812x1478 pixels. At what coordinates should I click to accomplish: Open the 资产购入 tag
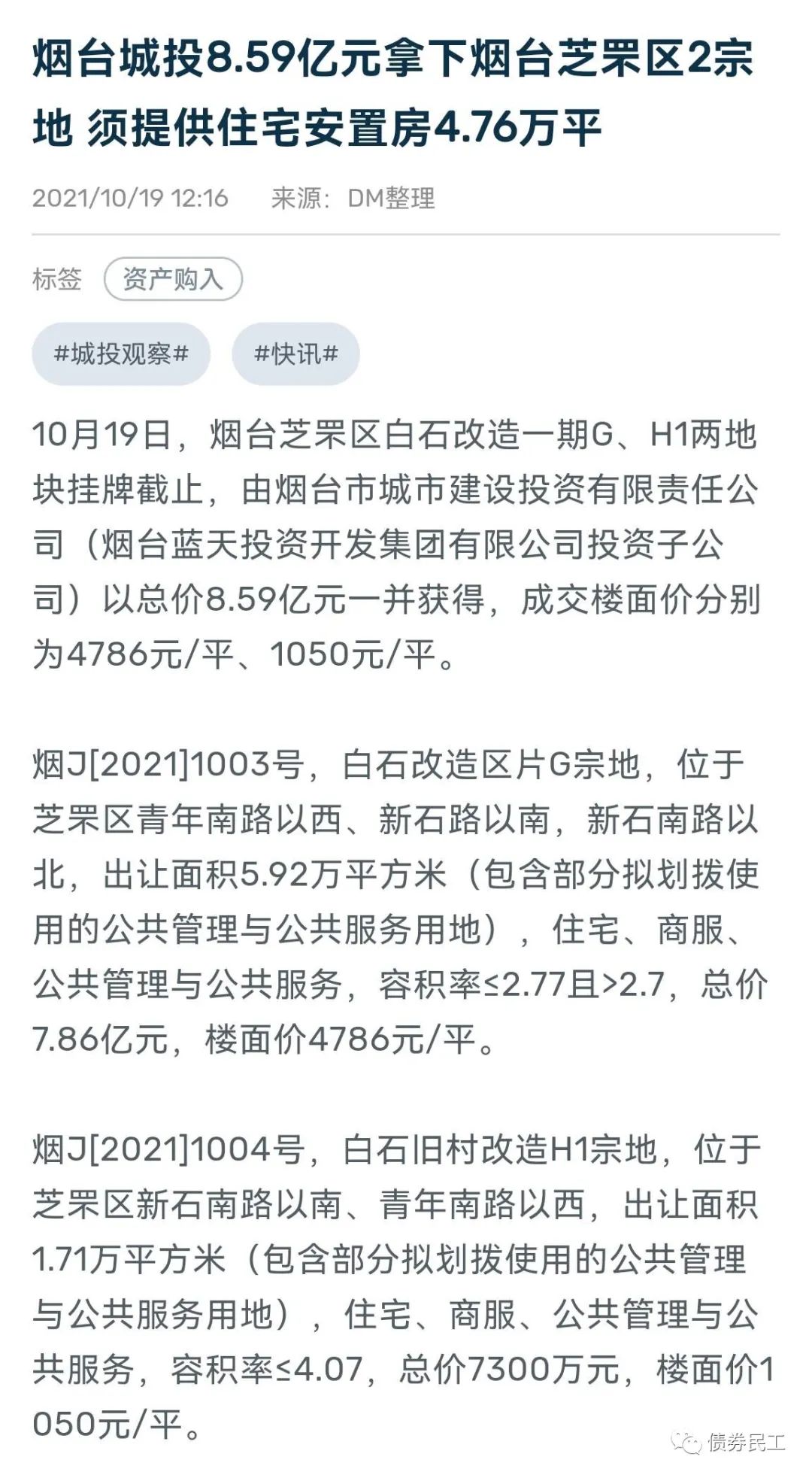(173, 279)
